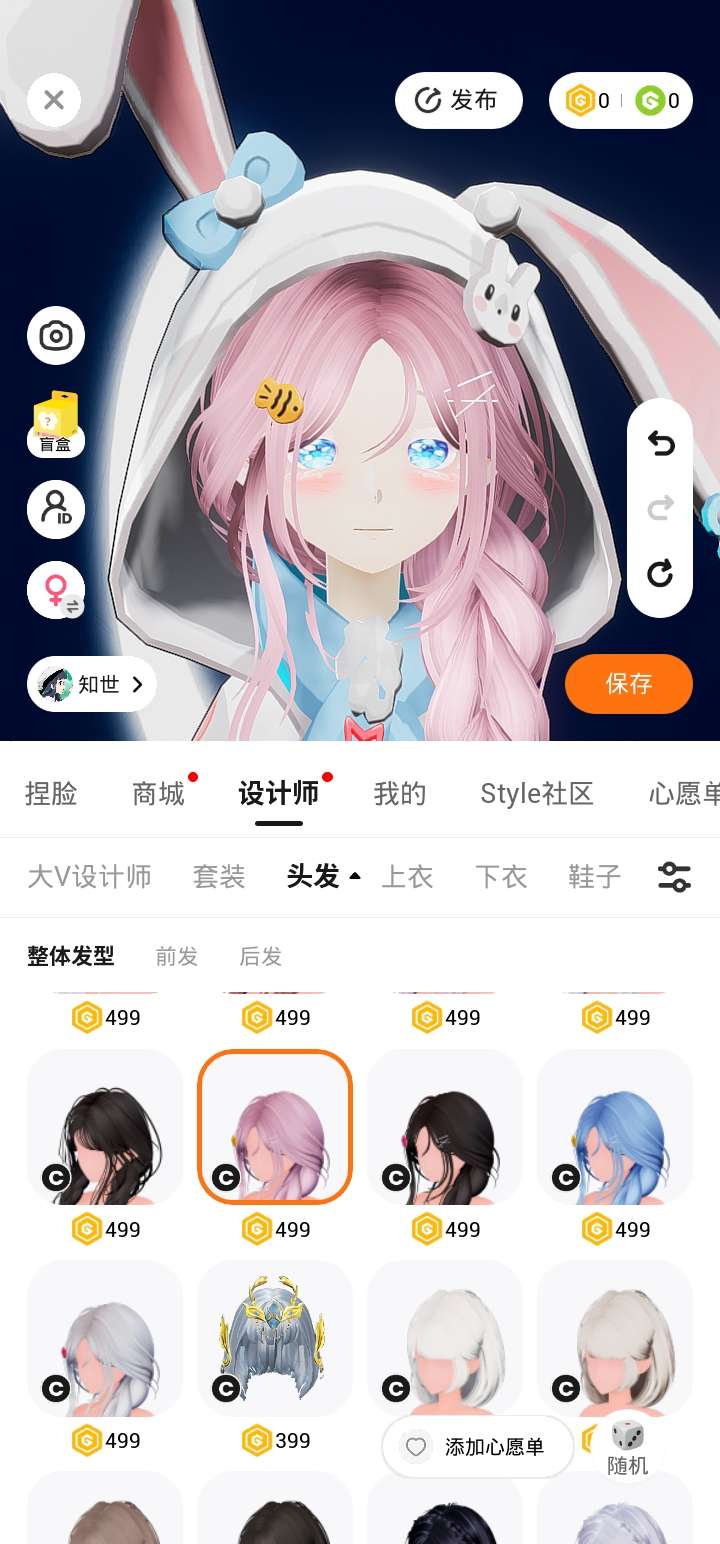Screen dimensions: 720x1544
Task: Open the filter settings icon
Action: click(674, 877)
